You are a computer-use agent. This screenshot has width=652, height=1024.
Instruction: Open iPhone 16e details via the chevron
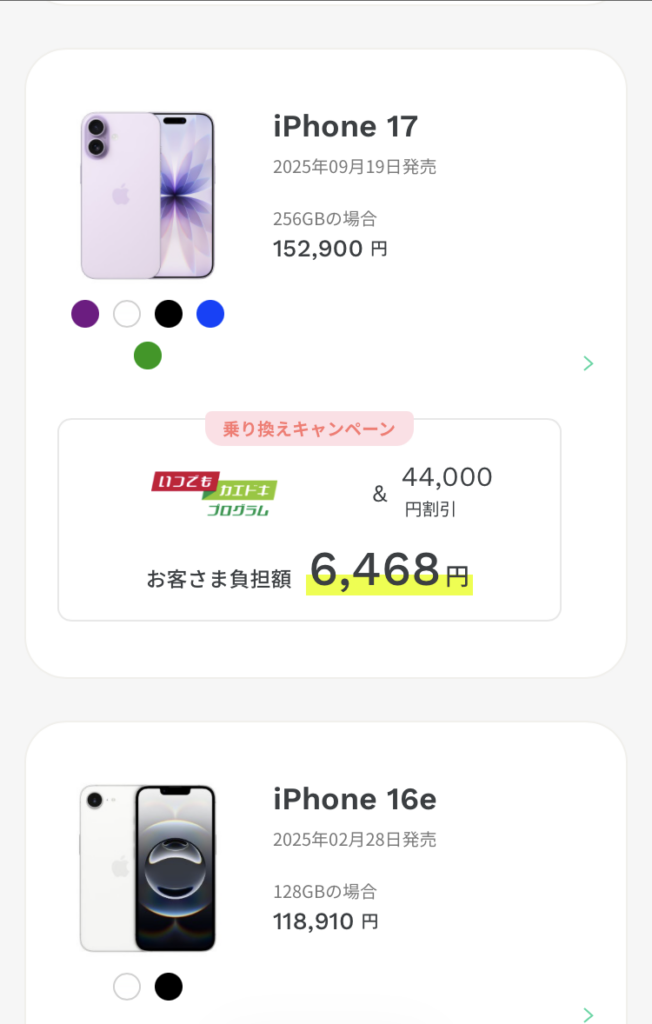click(588, 1014)
